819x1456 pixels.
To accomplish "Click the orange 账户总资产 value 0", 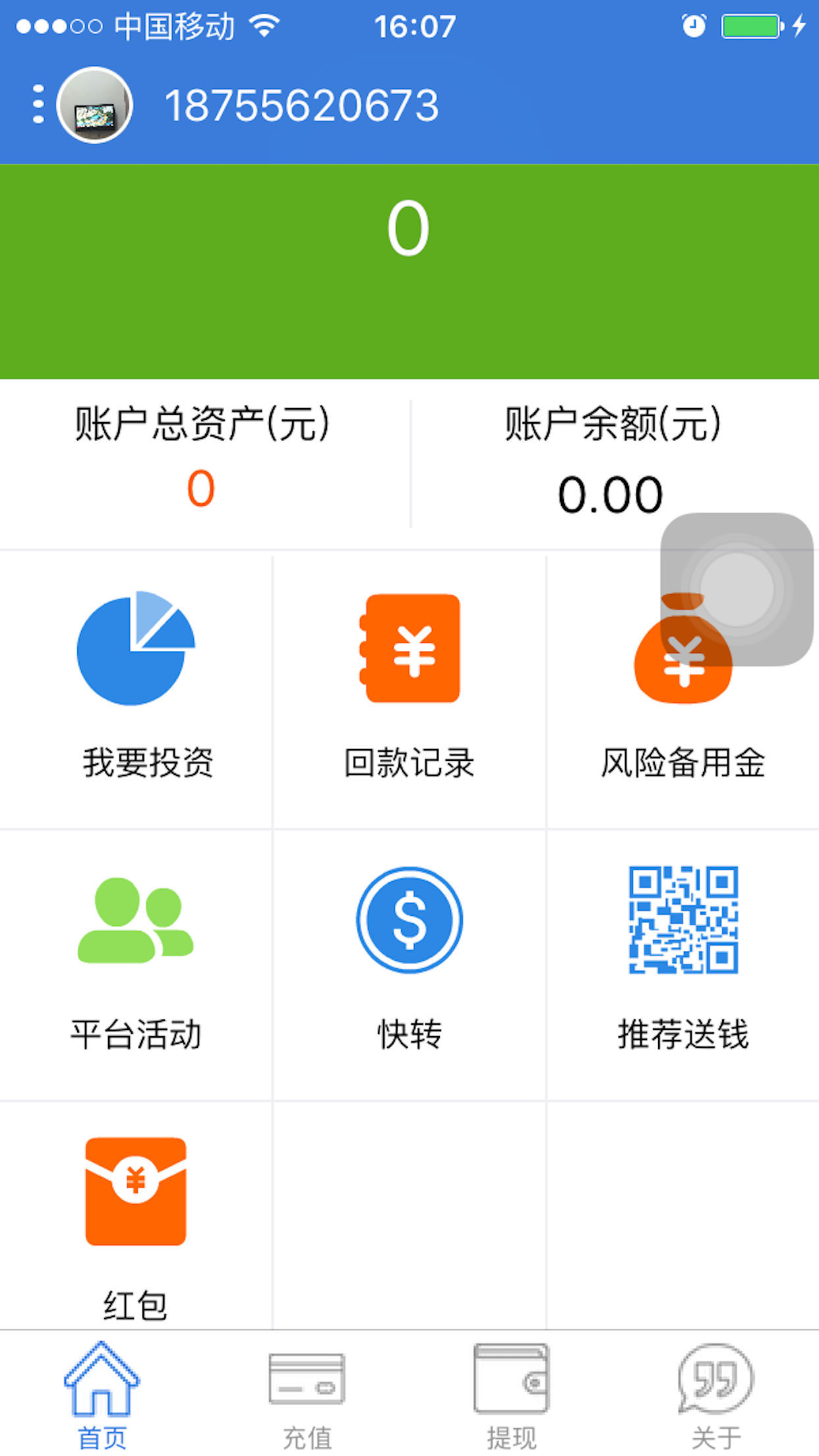I will [201, 488].
